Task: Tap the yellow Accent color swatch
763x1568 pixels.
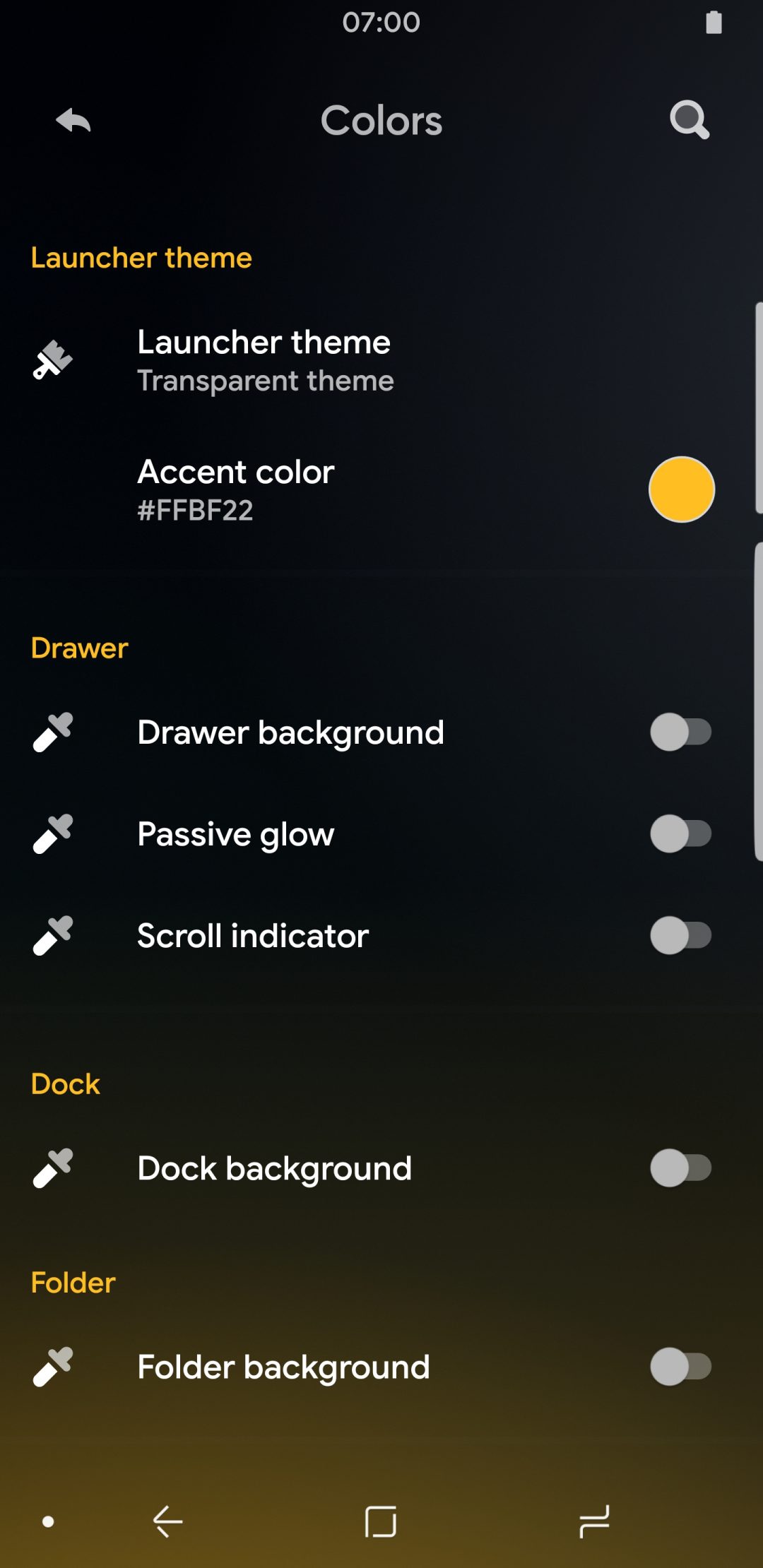Action: point(682,489)
